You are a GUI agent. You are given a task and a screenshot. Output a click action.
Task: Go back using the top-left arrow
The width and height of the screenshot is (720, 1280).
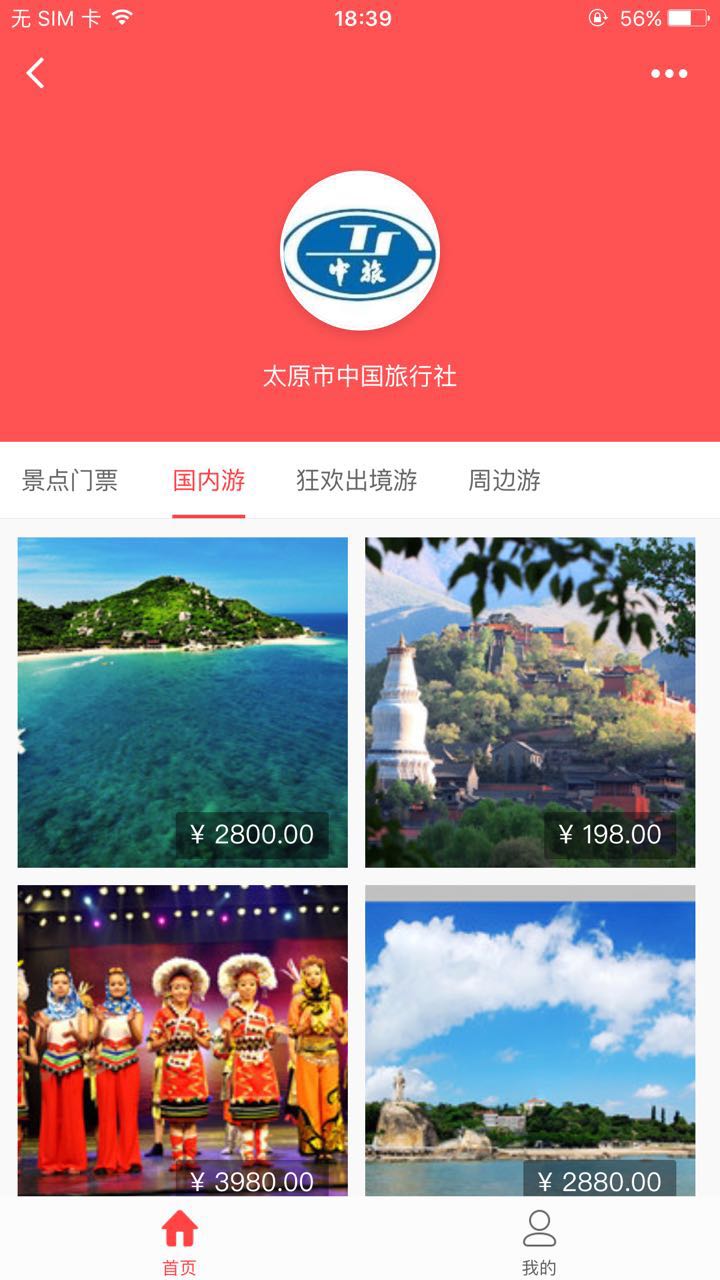pyautogui.click(x=36, y=73)
